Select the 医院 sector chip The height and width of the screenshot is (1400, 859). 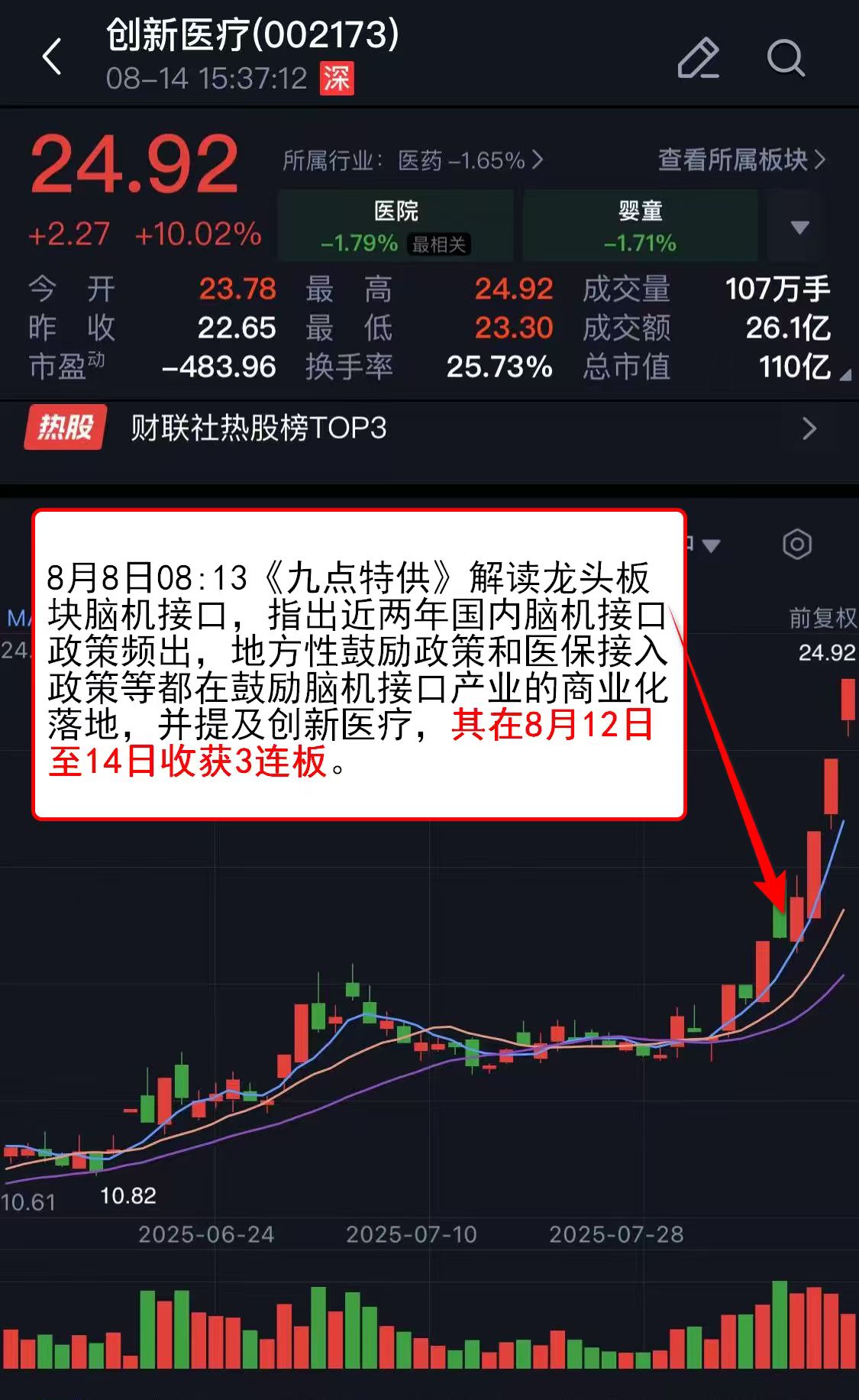pos(396,226)
